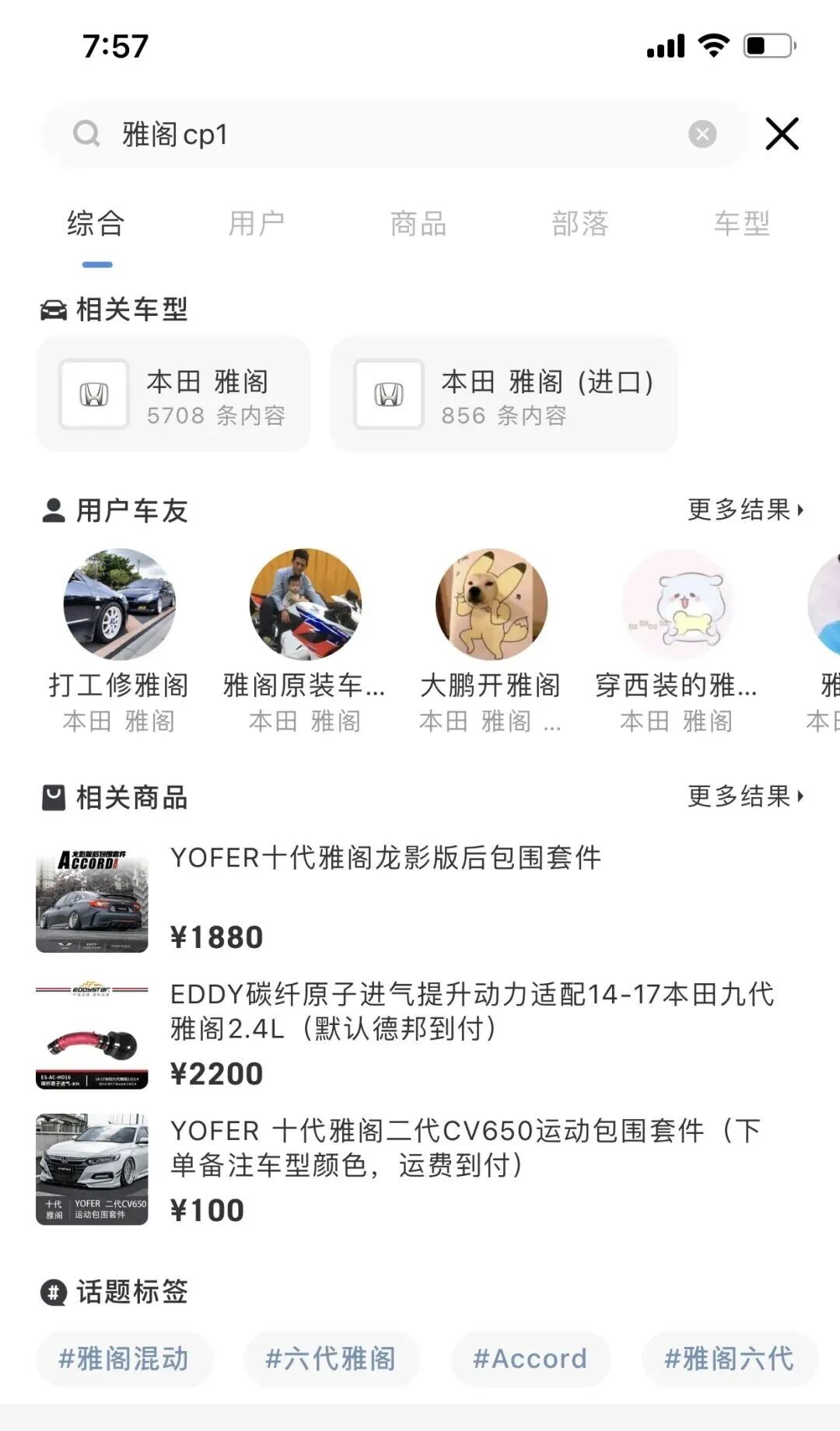The height and width of the screenshot is (1431, 840).
Task: View more results for 用户车友
Action: click(745, 510)
